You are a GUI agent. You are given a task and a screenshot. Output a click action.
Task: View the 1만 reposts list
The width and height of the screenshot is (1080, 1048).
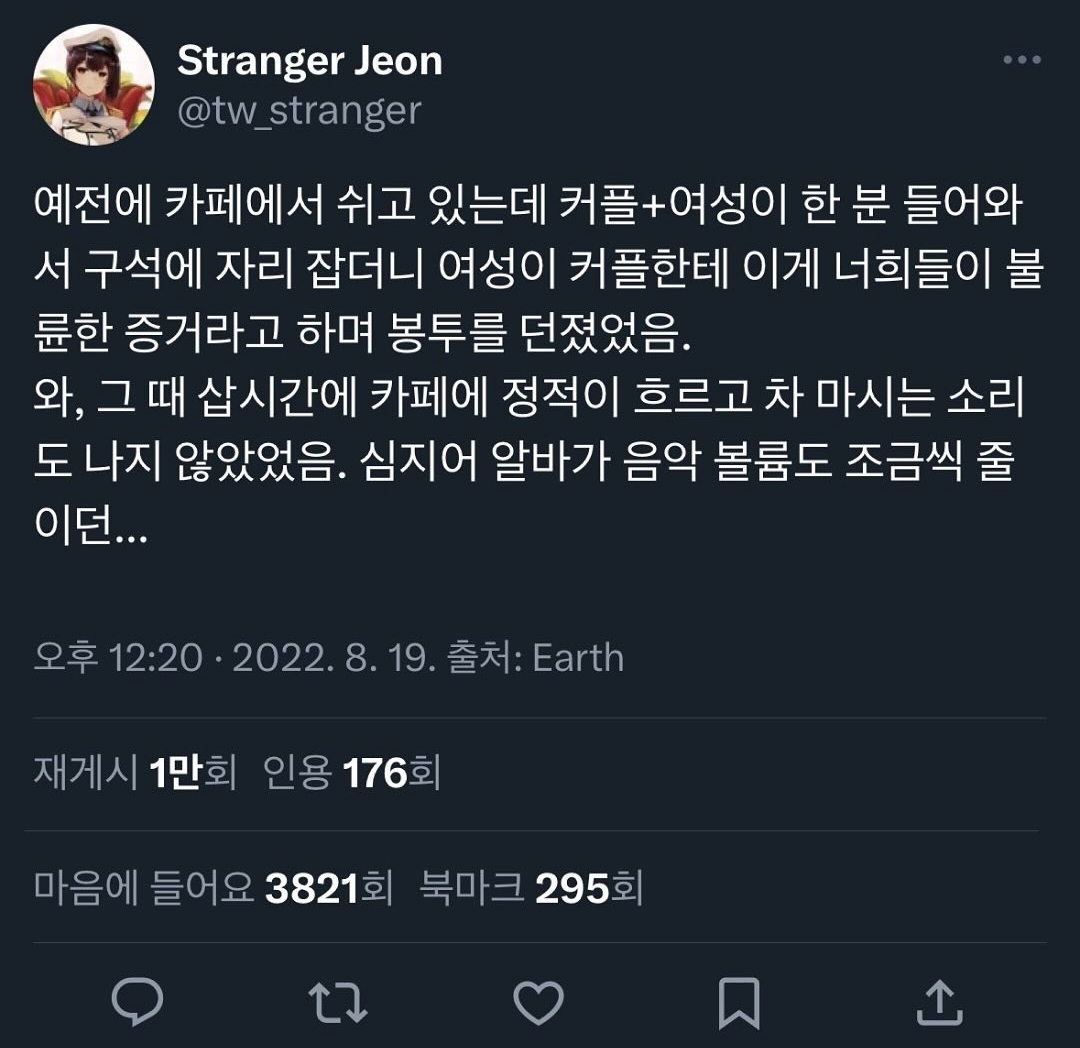[135, 773]
